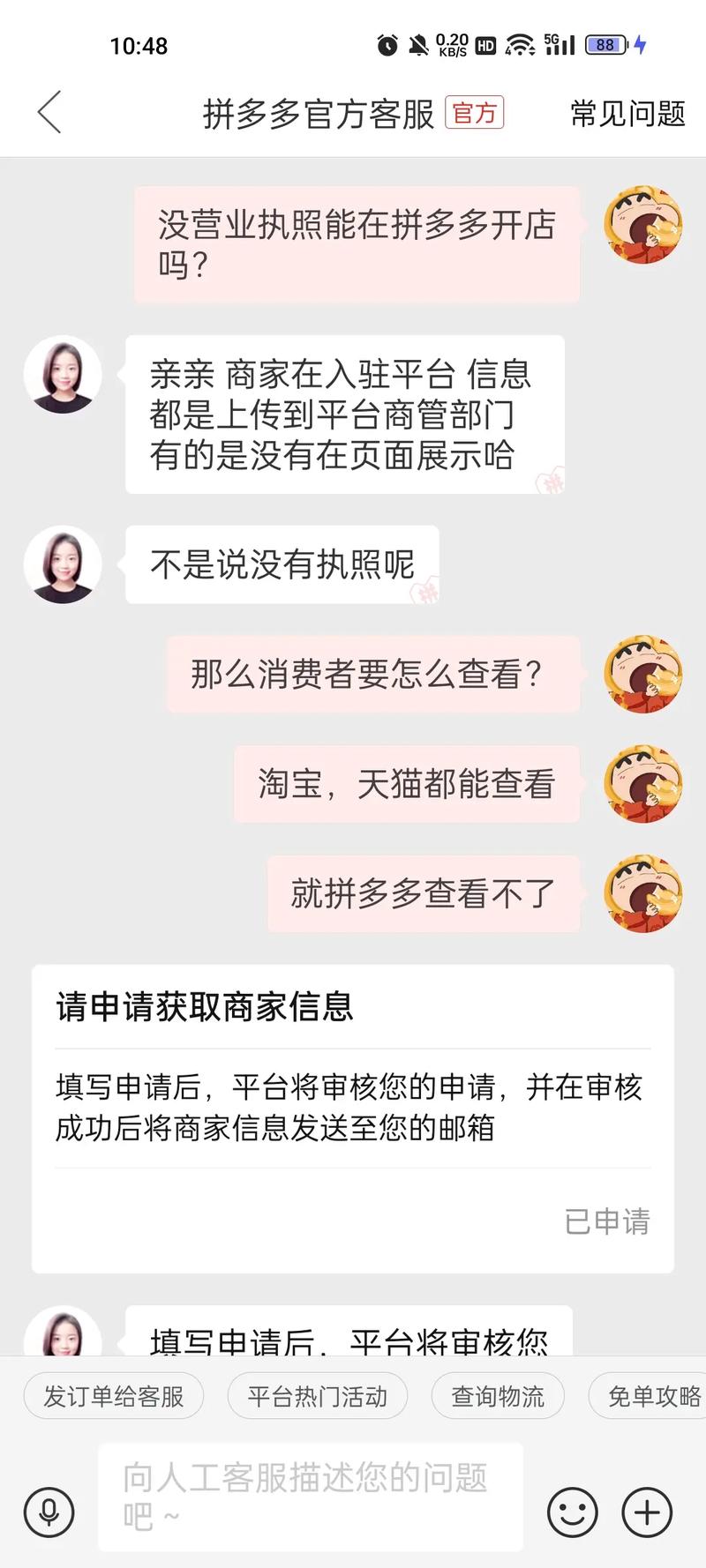Tap the 已申请 status button
Viewport: 706px width, 1568px height.
pos(606,1222)
